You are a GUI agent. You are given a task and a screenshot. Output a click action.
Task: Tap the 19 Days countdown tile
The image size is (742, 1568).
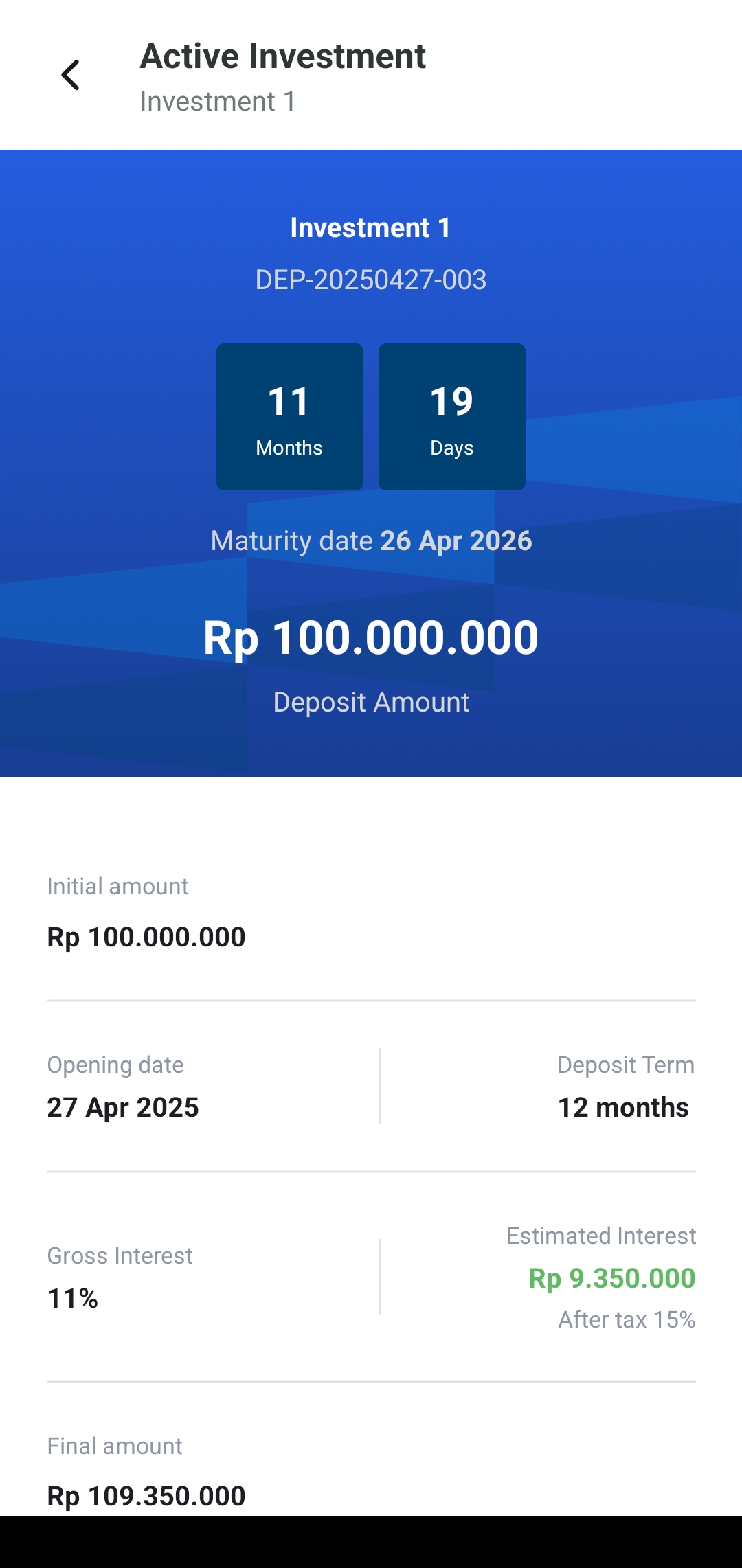pyautogui.click(x=451, y=416)
